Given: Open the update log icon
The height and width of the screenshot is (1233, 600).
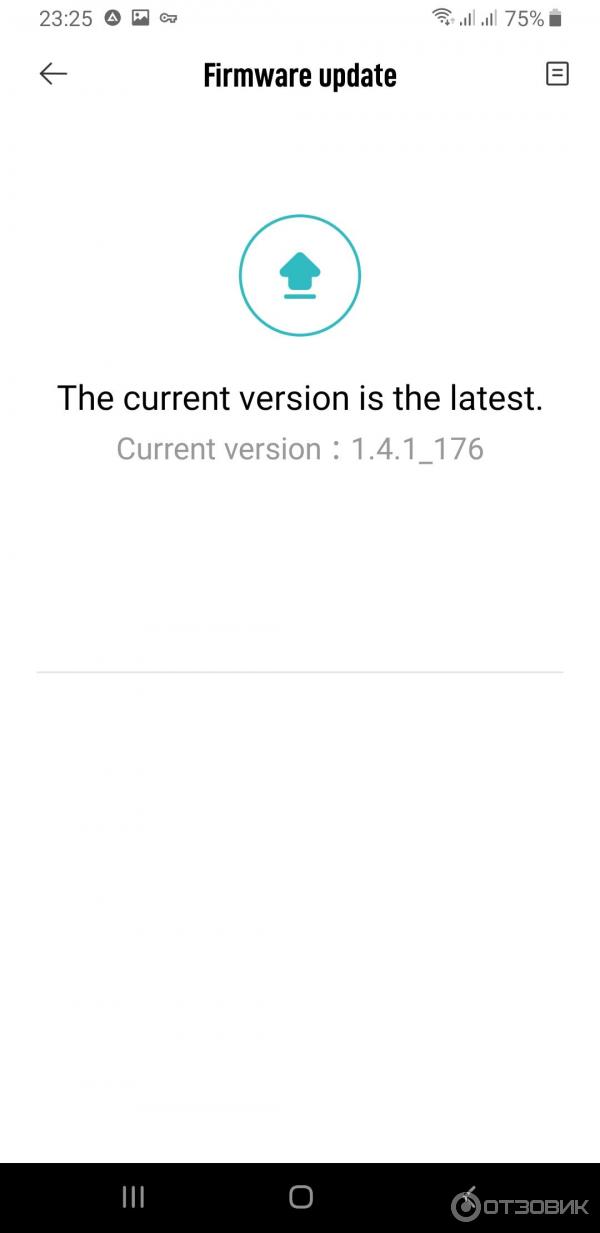Looking at the screenshot, I should (x=557, y=74).
